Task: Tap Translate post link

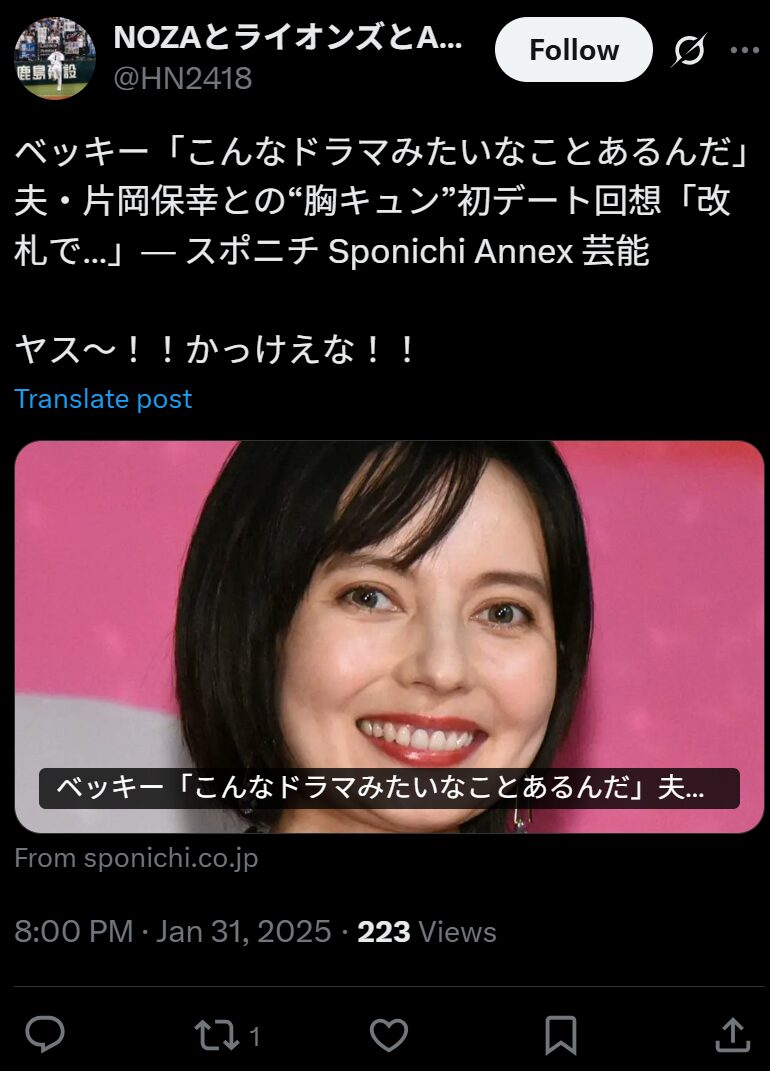Action: (x=103, y=399)
